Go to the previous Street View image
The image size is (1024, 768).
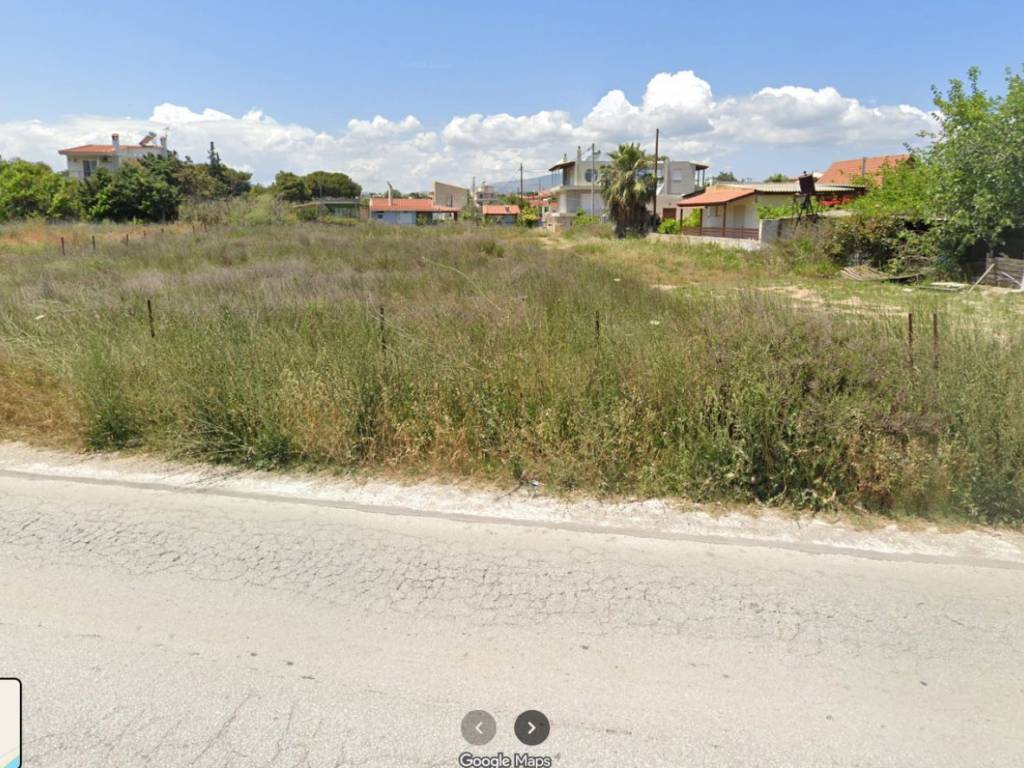point(478,727)
